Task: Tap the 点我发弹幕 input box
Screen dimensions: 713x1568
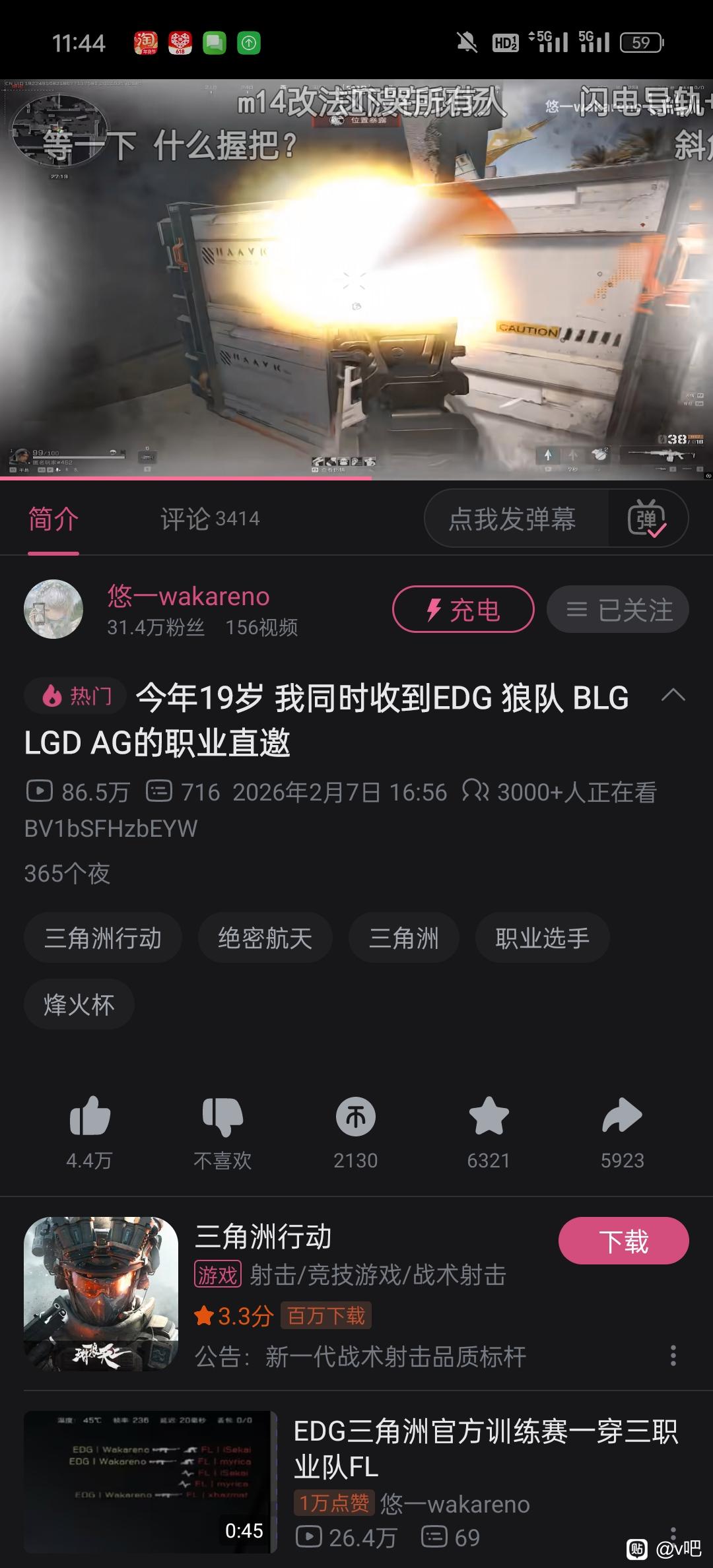Action: pos(512,519)
